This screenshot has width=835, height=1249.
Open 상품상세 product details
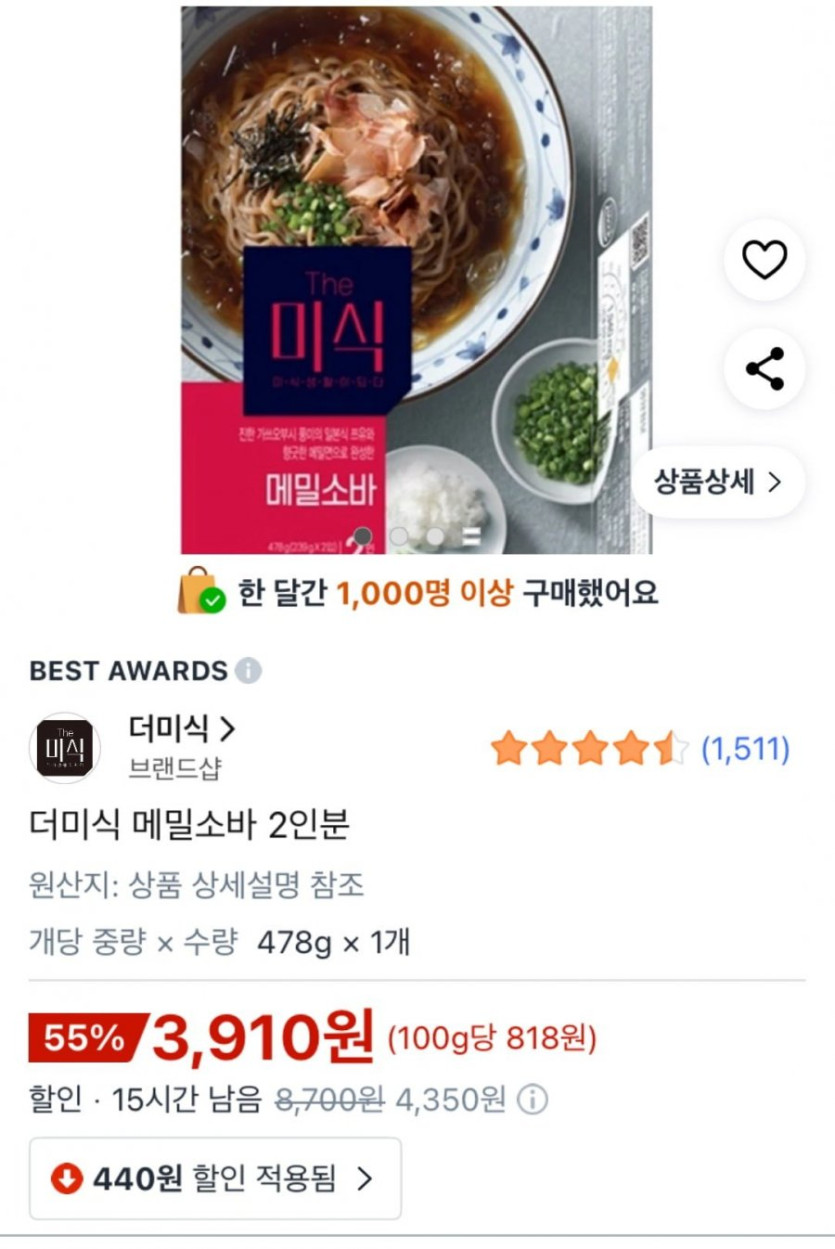point(717,482)
